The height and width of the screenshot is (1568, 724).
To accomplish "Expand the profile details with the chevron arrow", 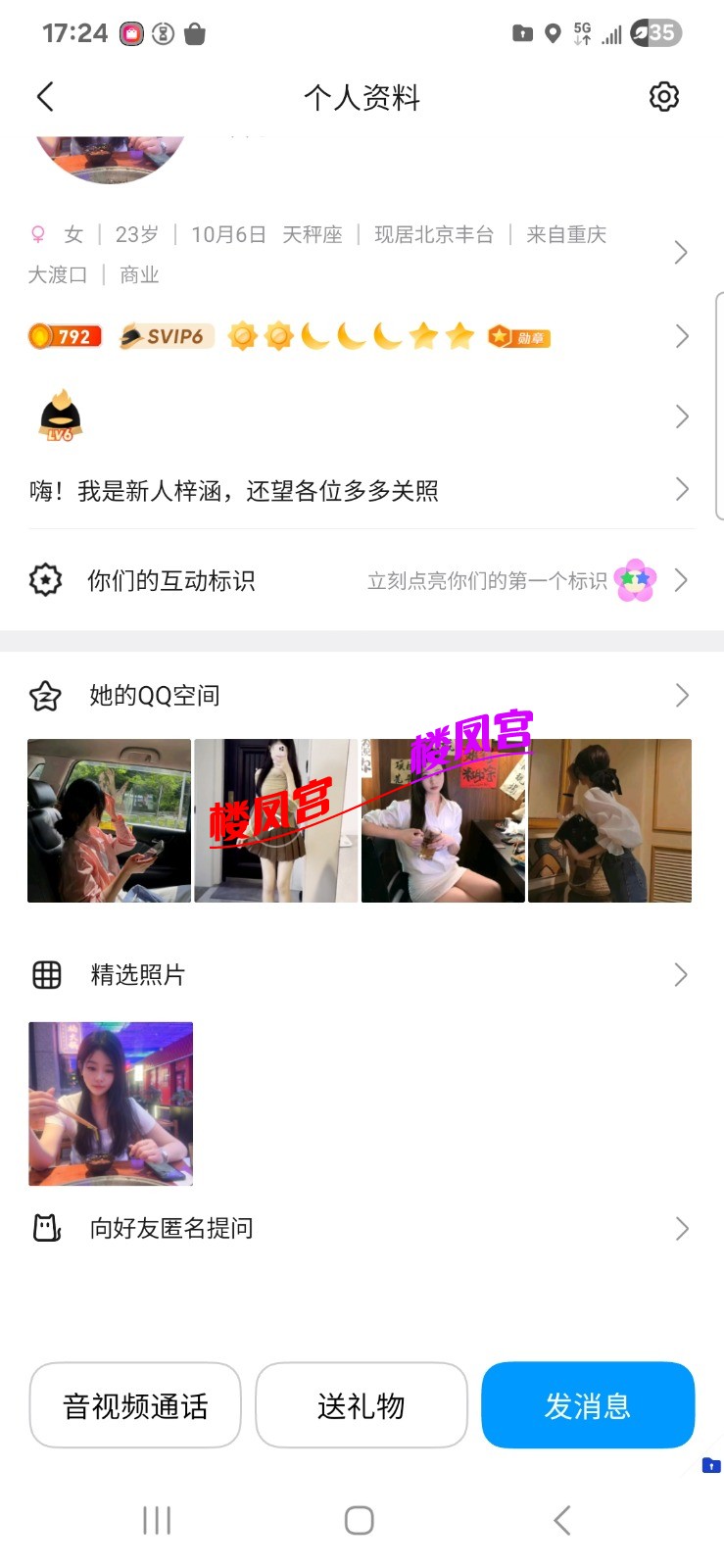I will (x=681, y=252).
